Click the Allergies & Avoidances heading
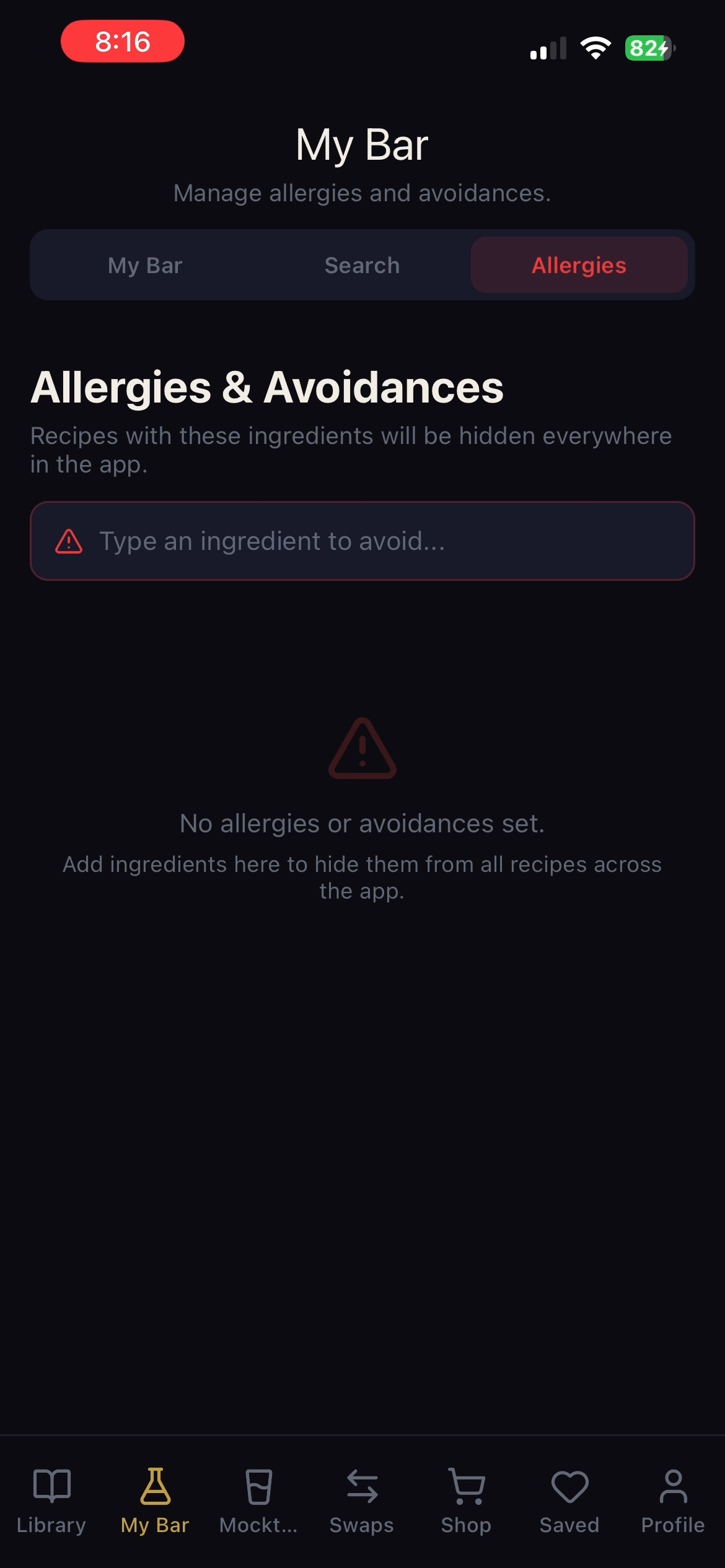The height and width of the screenshot is (1568, 725). click(x=268, y=387)
